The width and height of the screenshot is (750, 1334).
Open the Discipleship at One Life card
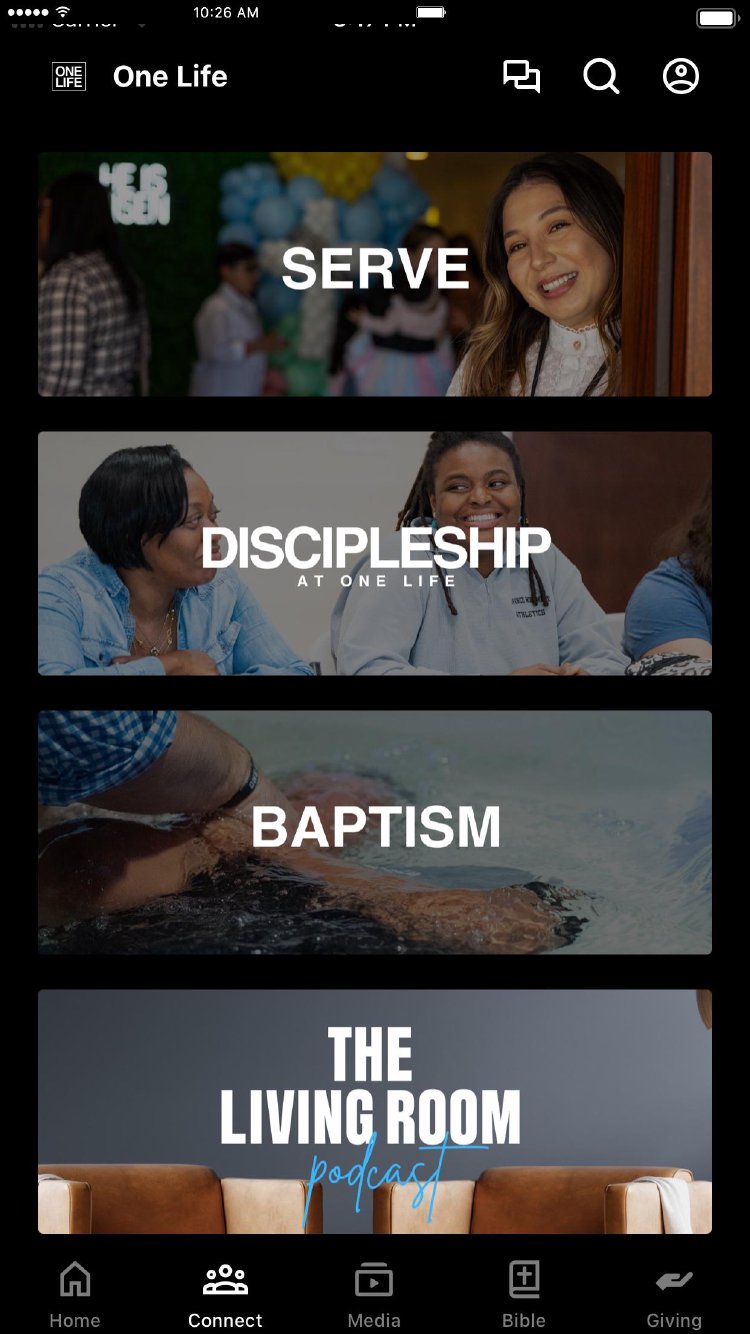[x=375, y=553]
